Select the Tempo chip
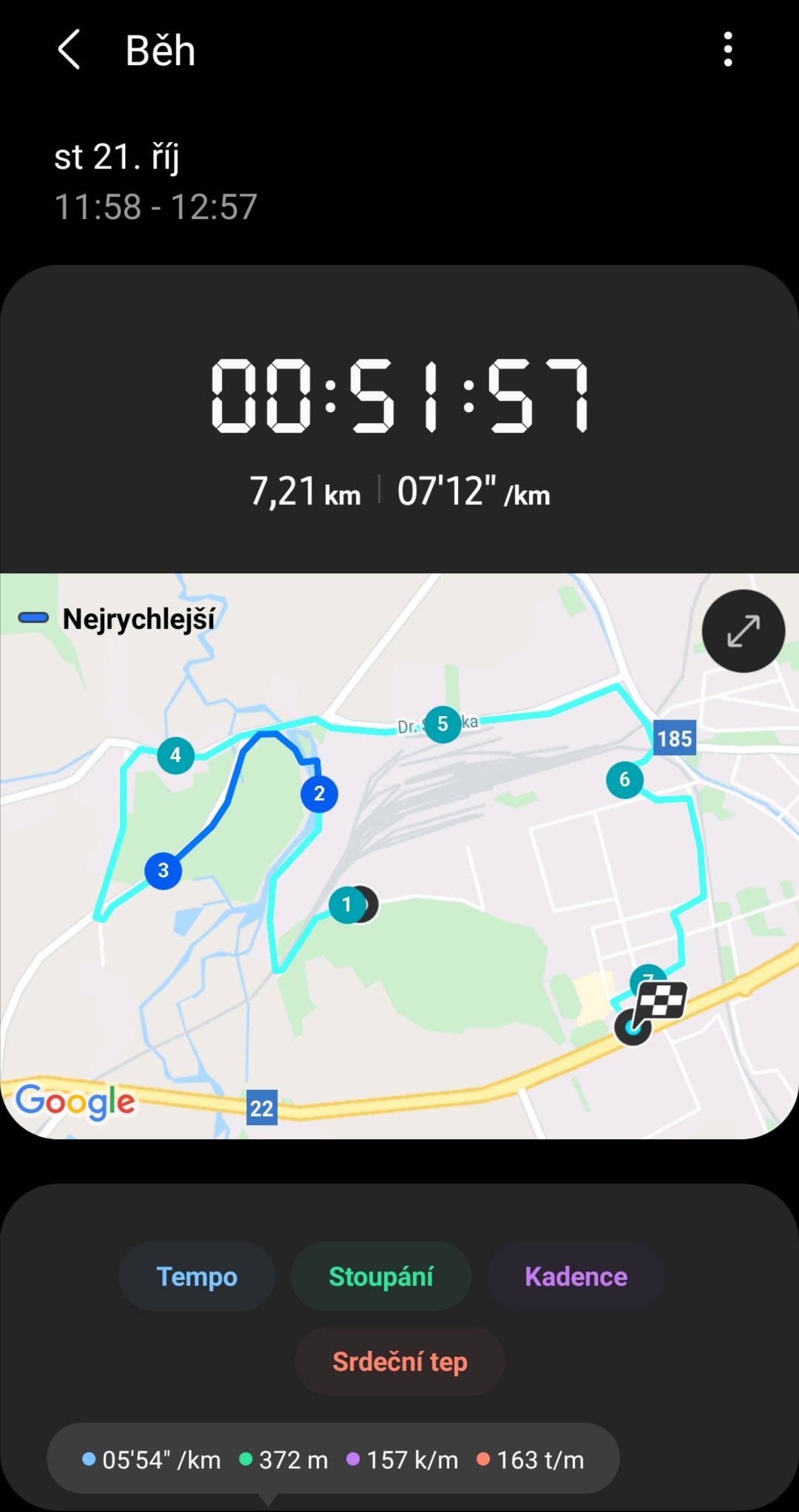The height and width of the screenshot is (1512, 799). 197,1276
